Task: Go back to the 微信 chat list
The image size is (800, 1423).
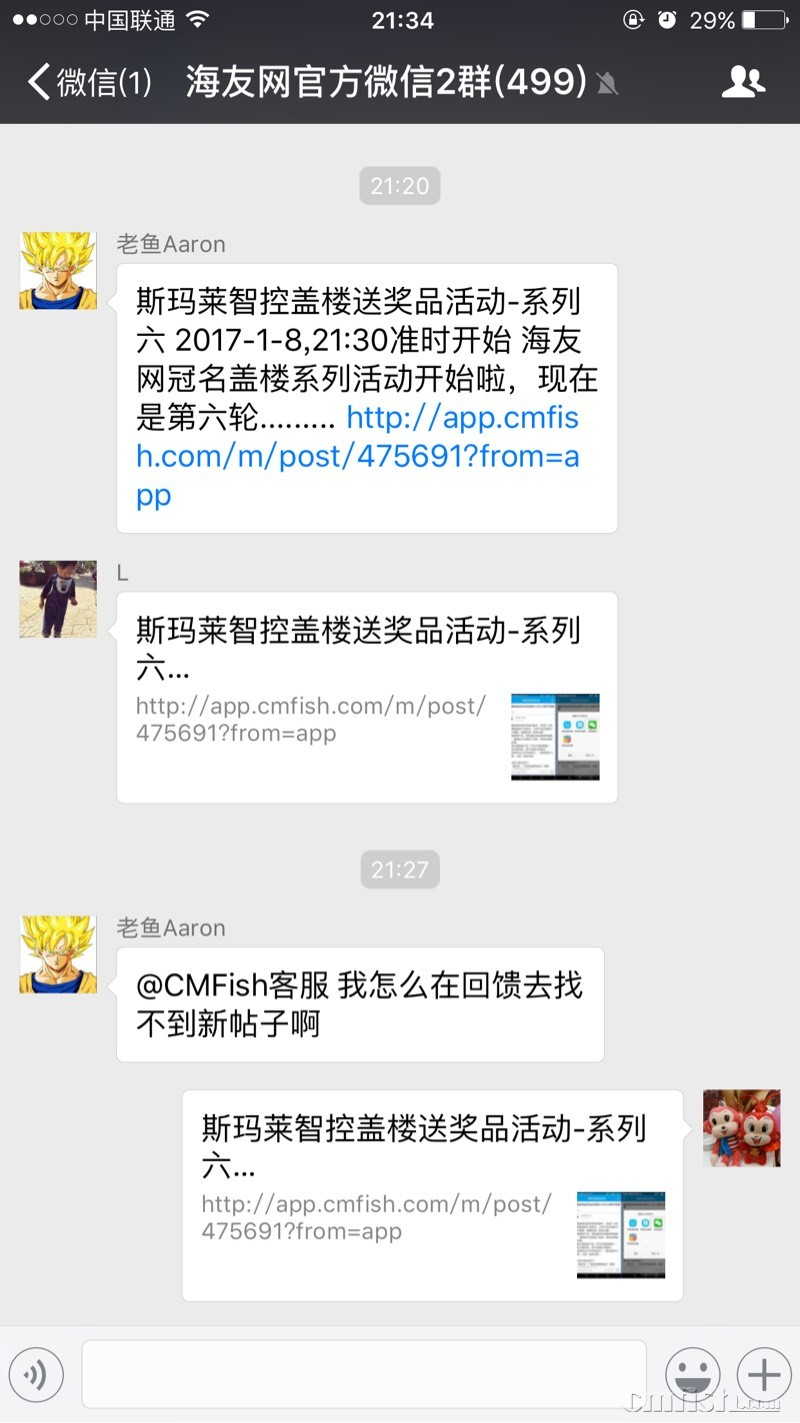Action: 88,82
